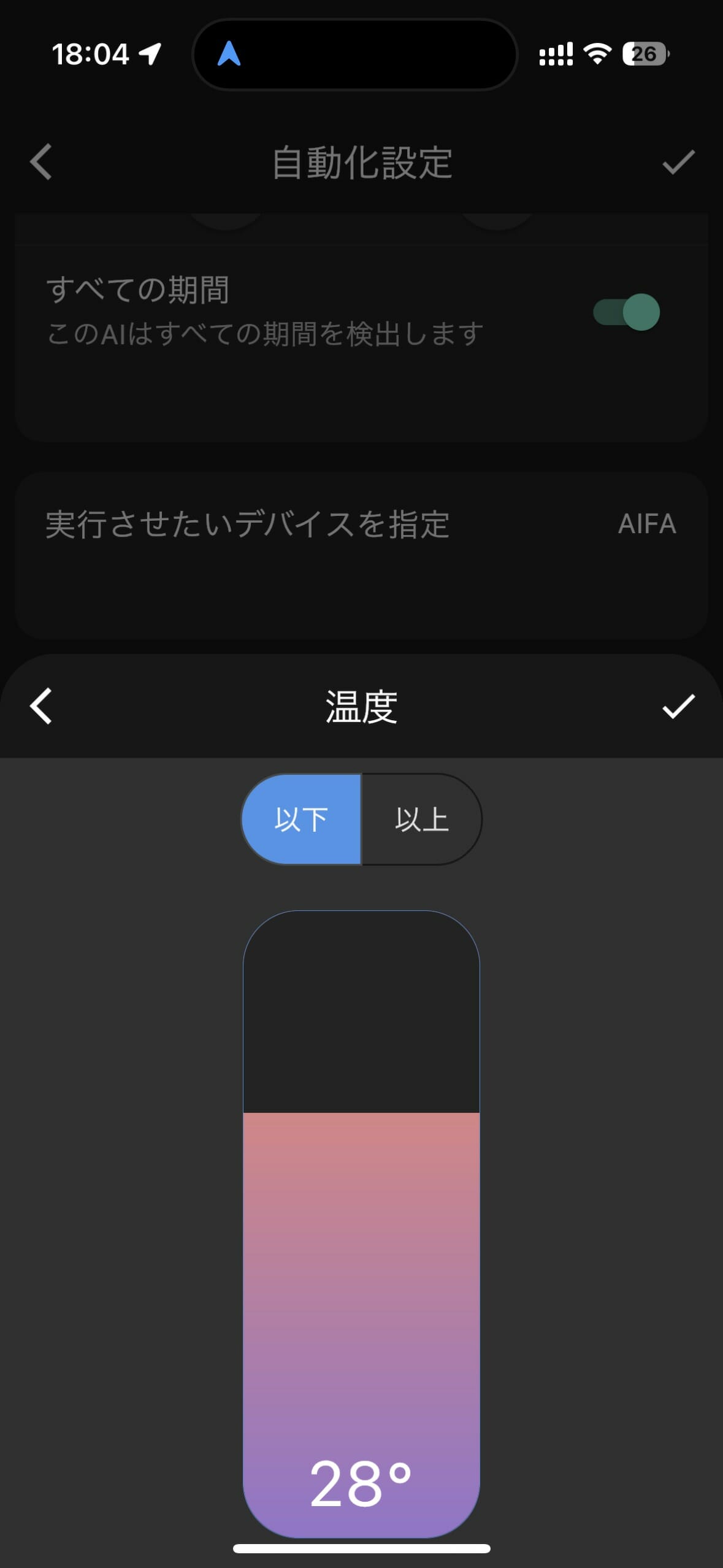Confirm the temperature with the checkmark
This screenshot has width=723, height=1568.
[x=678, y=706]
